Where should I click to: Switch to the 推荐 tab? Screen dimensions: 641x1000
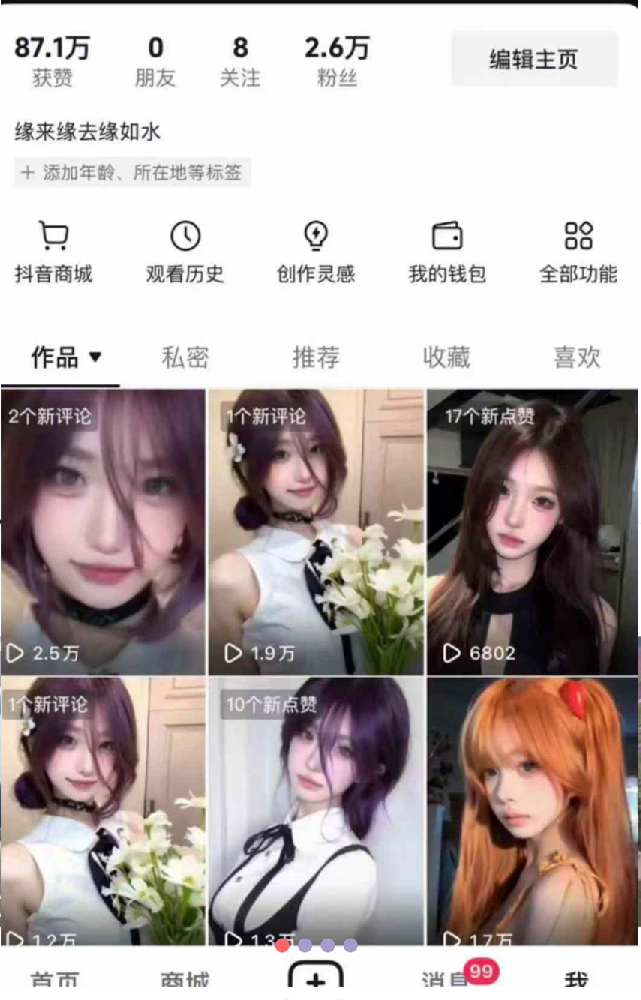316,357
